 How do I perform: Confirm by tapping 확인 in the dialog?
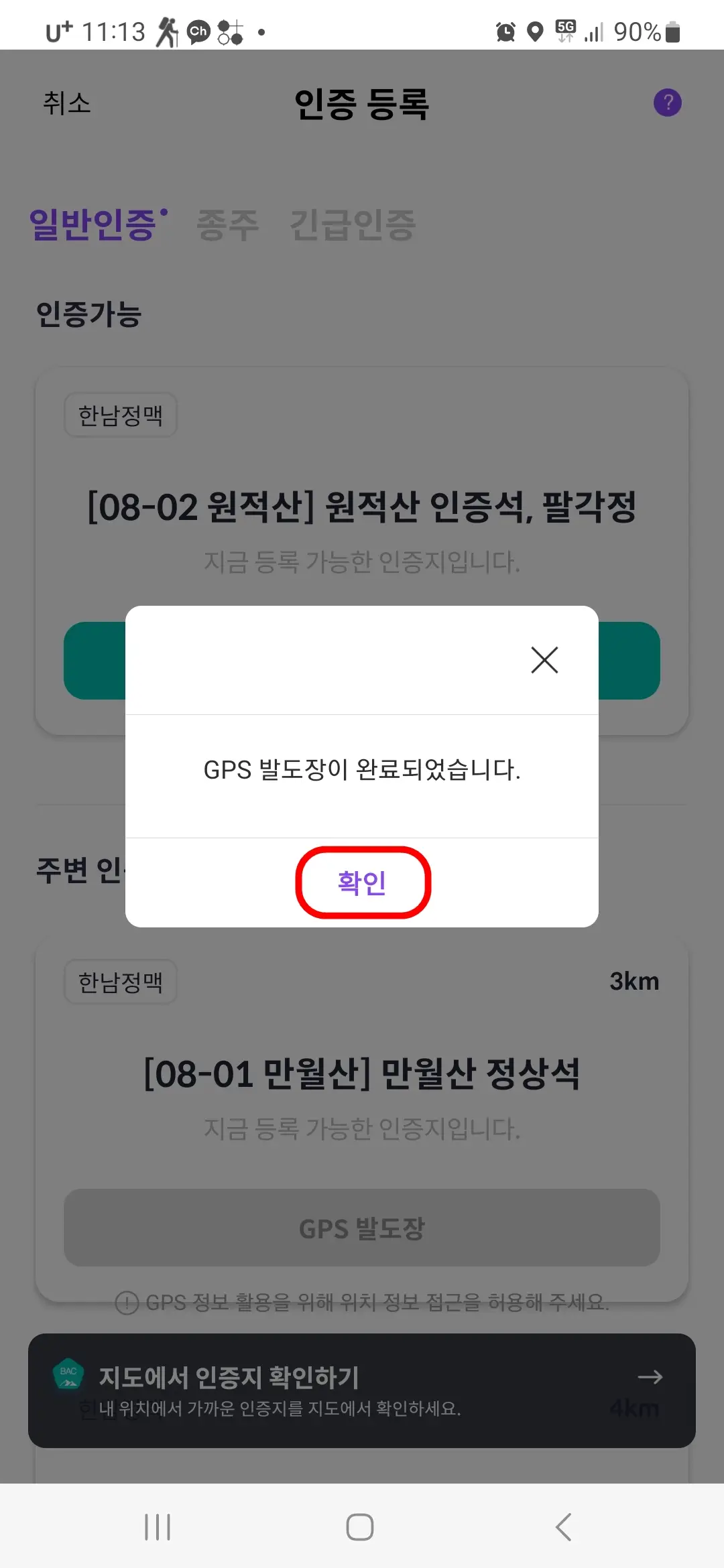361,883
